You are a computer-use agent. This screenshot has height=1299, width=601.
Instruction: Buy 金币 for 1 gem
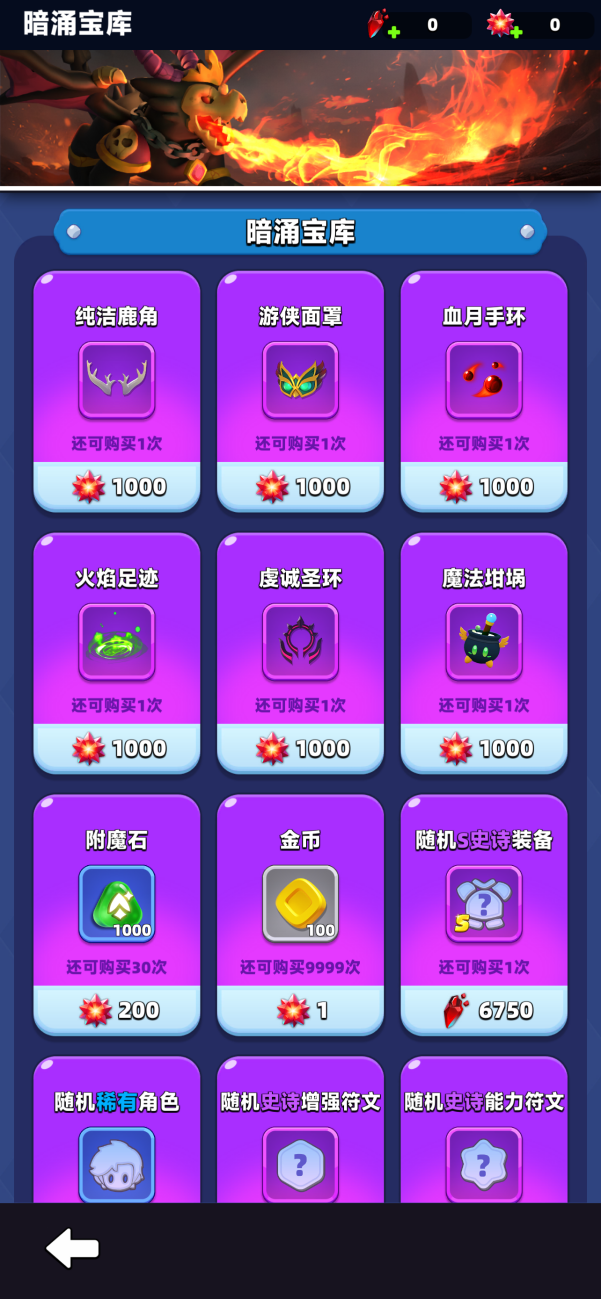point(300,1010)
